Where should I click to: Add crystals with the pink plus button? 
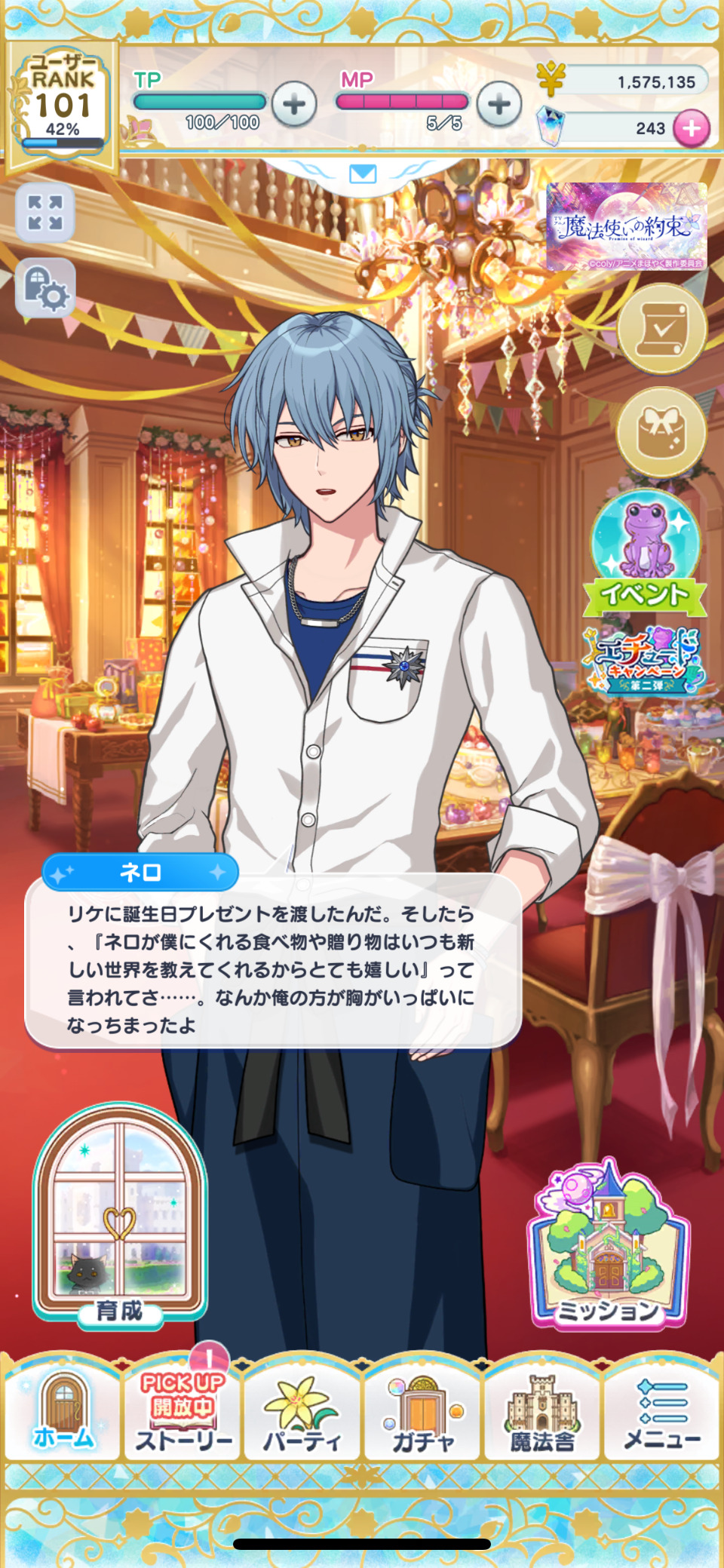(692, 128)
